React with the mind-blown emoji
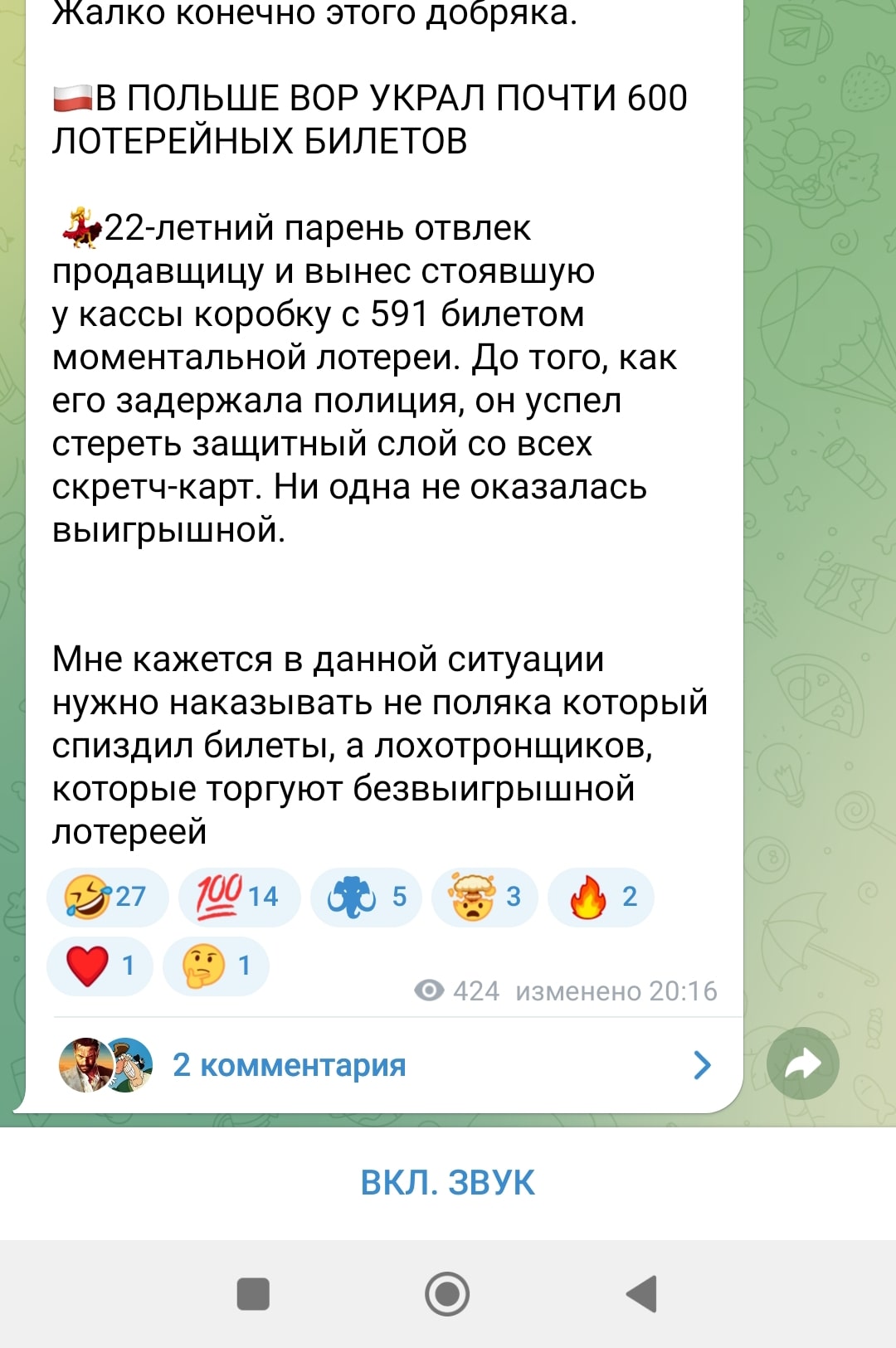 tap(485, 897)
